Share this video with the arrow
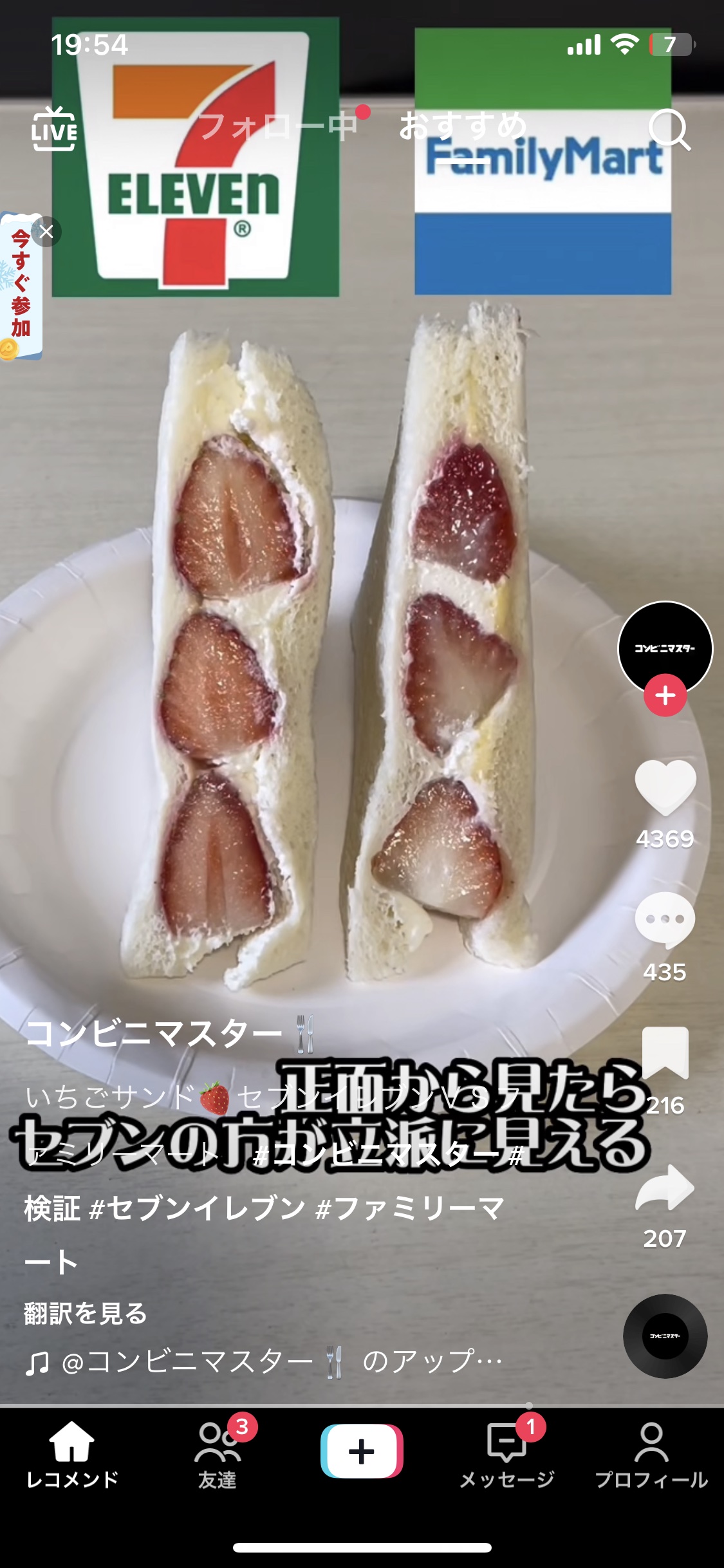 pos(665,1188)
